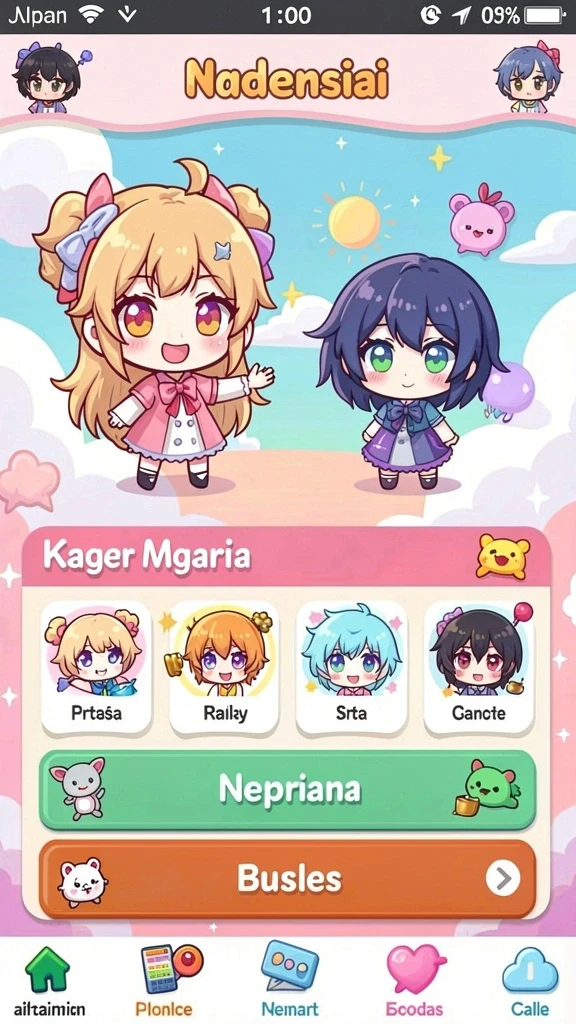
Task: Open the Calle cloud tab
Action: 530,980
